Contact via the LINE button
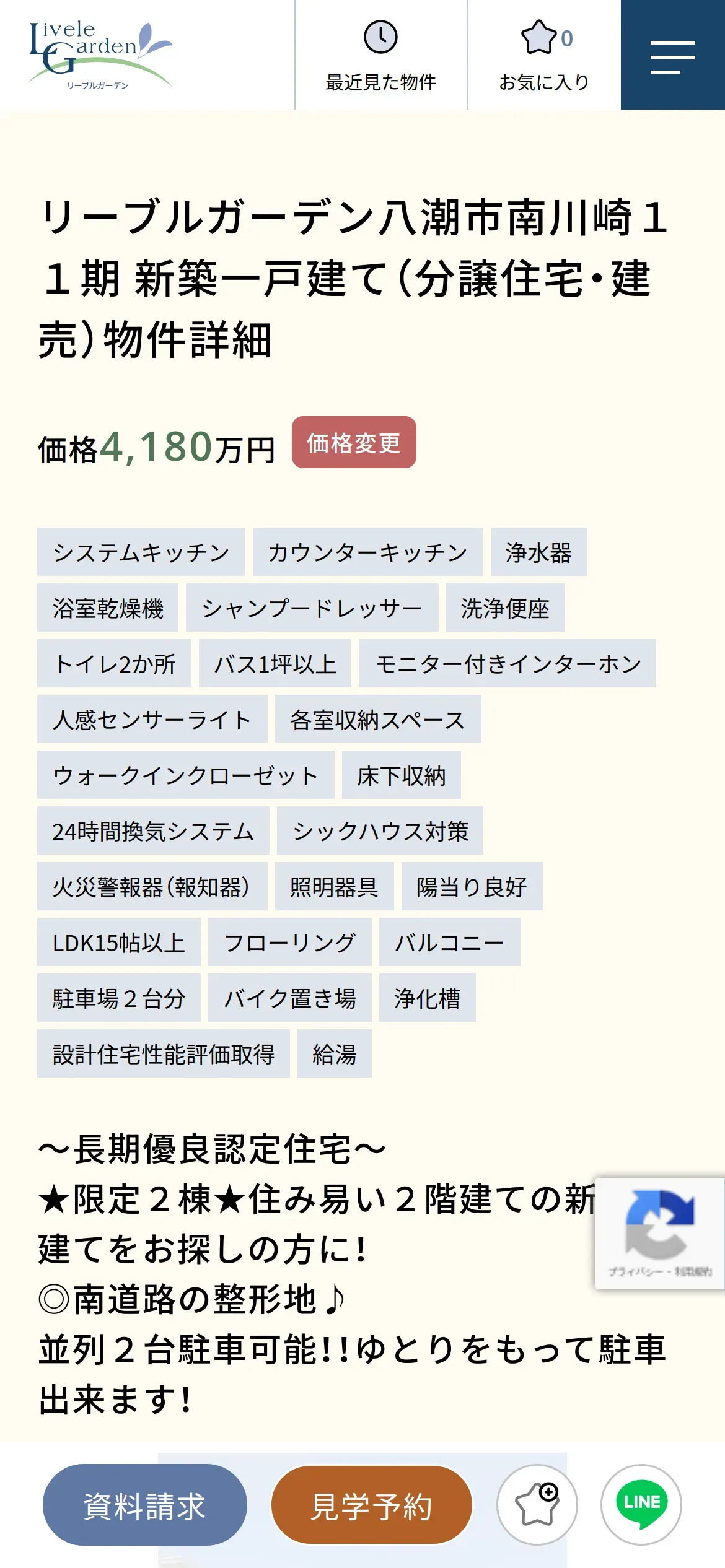 coord(641,1505)
